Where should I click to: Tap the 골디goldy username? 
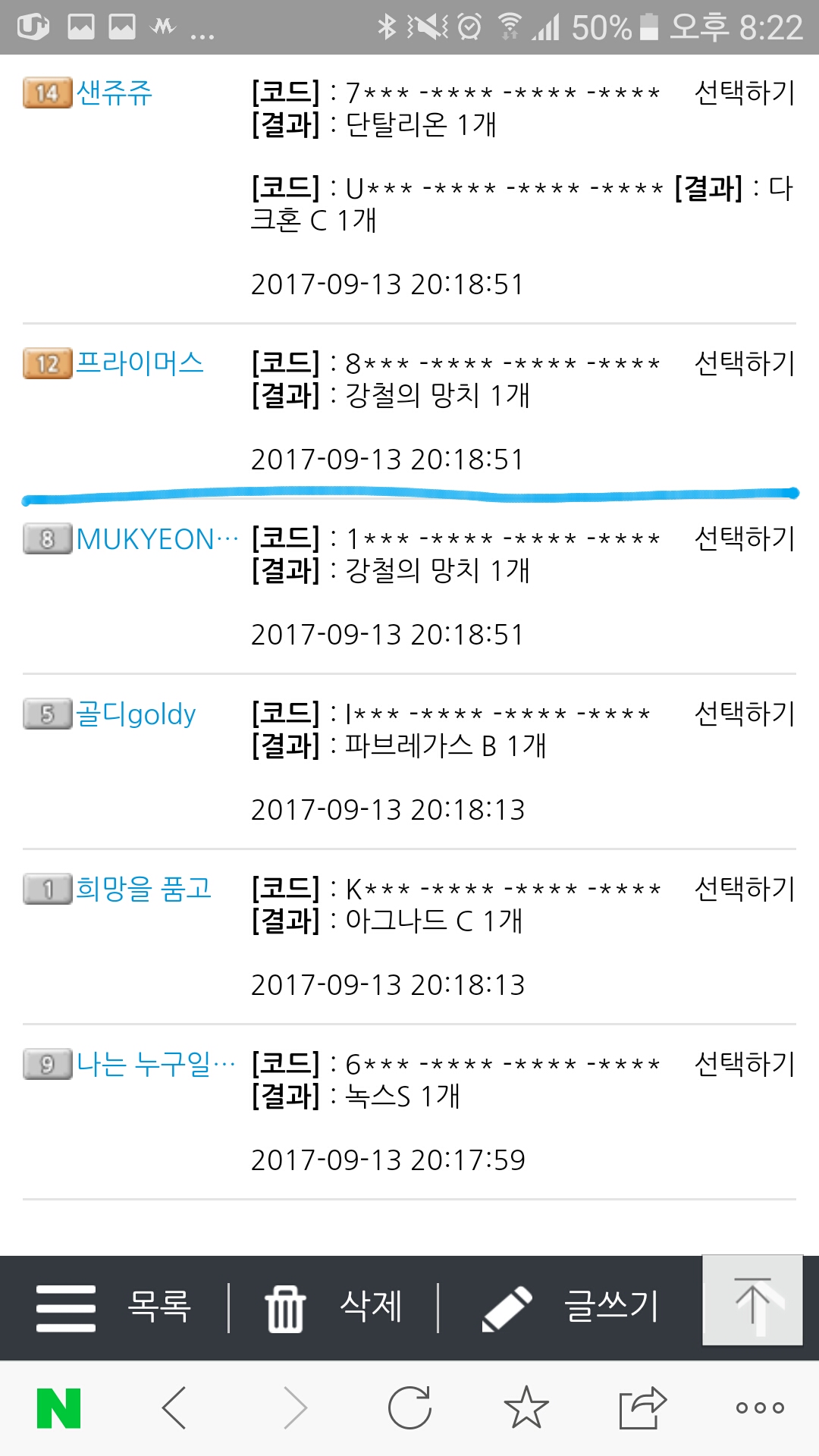(x=136, y=714)
